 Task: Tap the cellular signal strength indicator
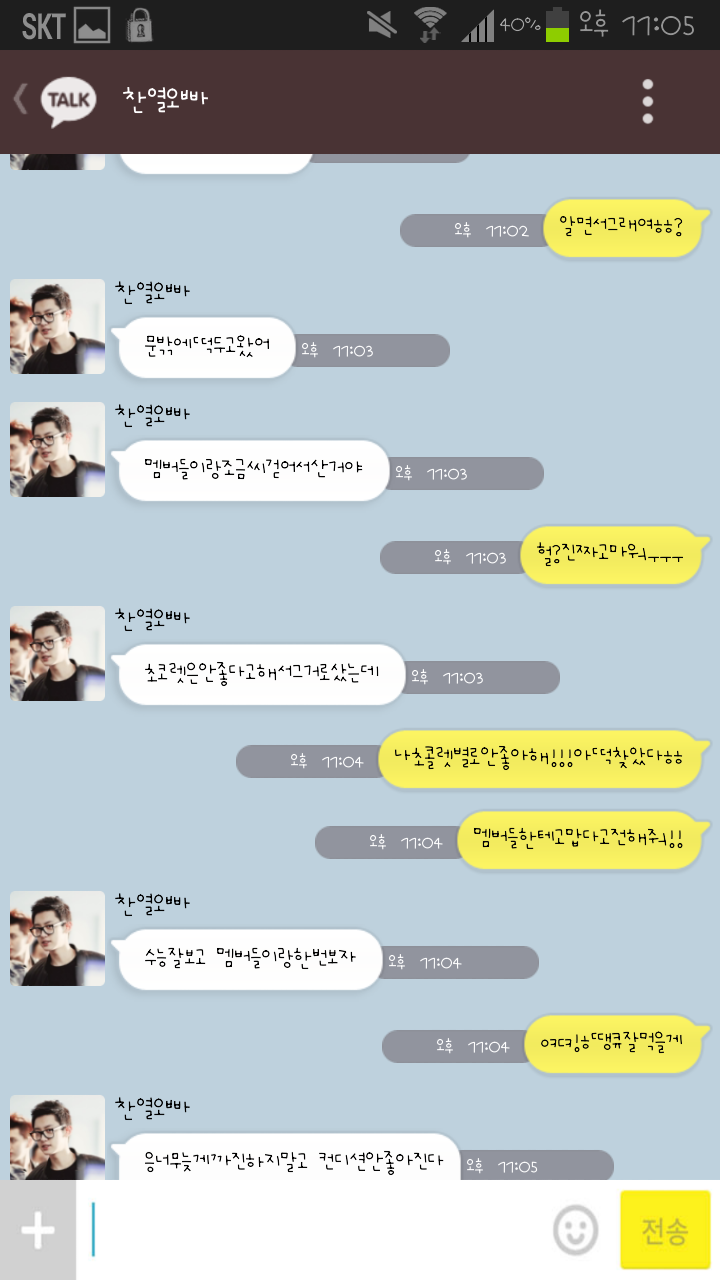pyautogui.click(x=480, y=25)
